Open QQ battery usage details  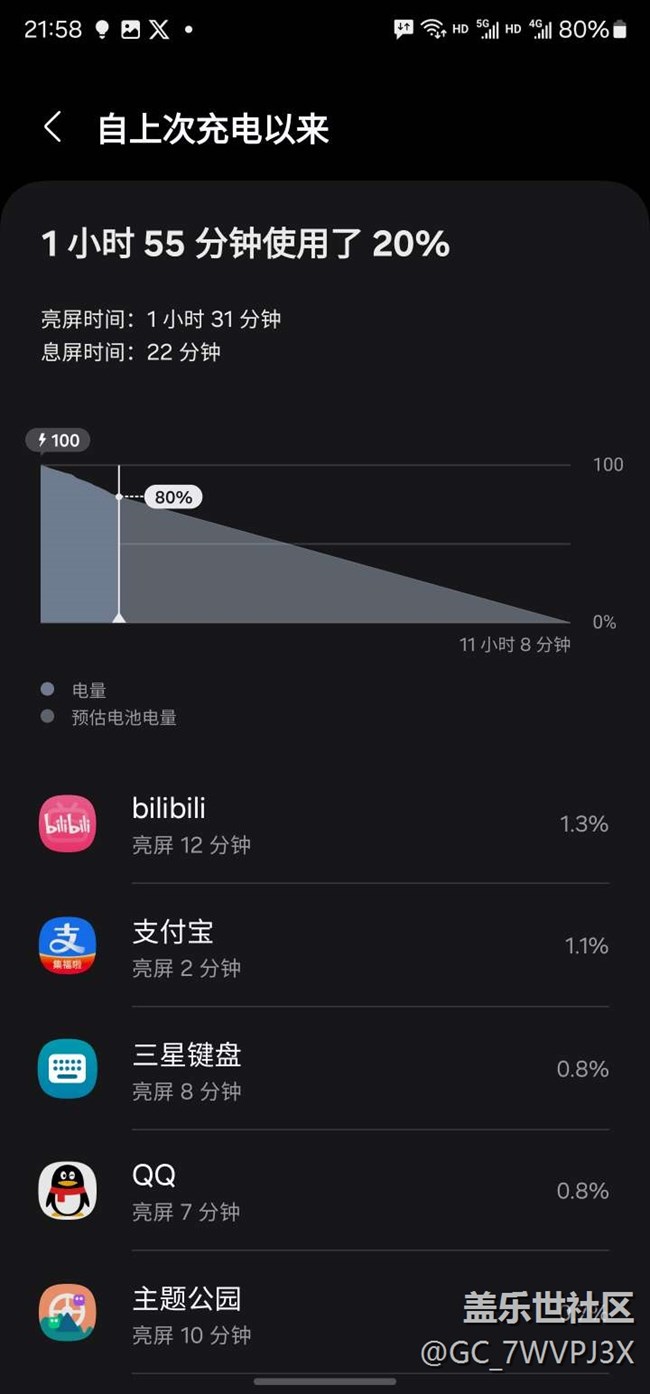point(325,1191)
